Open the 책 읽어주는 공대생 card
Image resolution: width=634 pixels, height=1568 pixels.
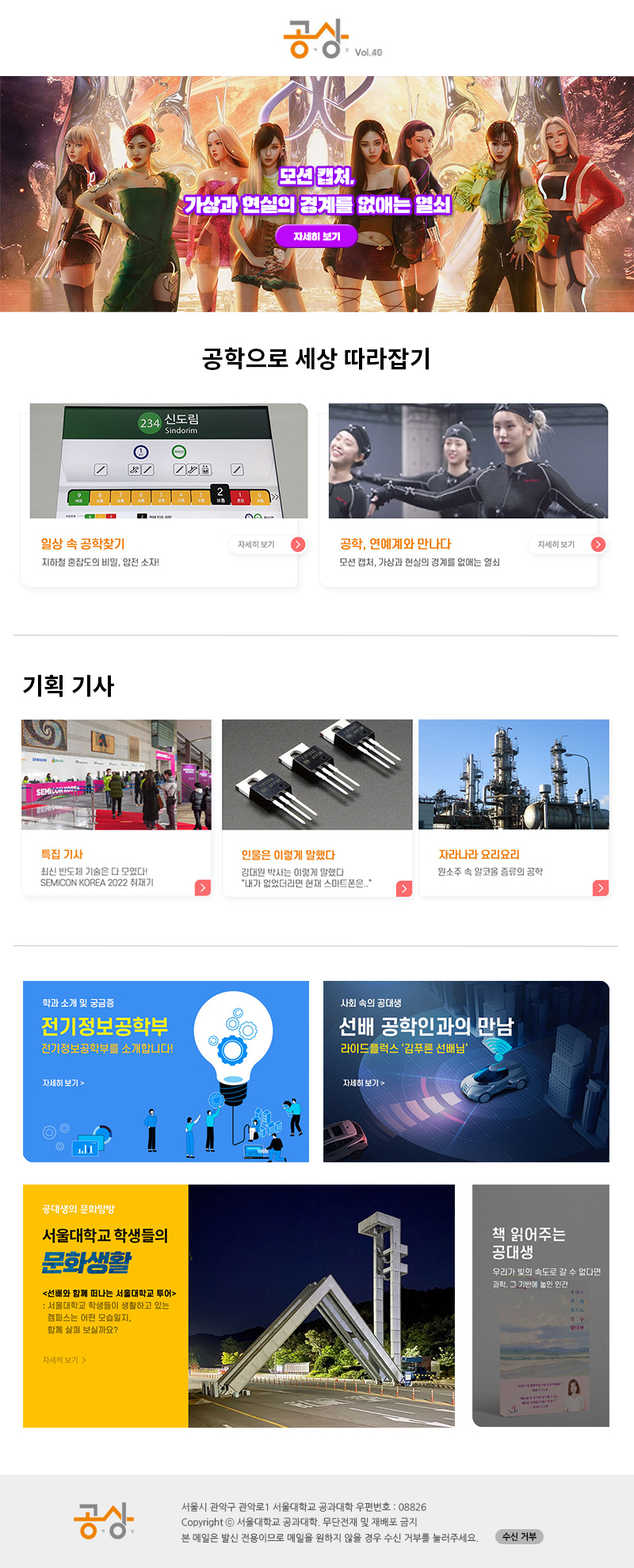click(540, 1305)
